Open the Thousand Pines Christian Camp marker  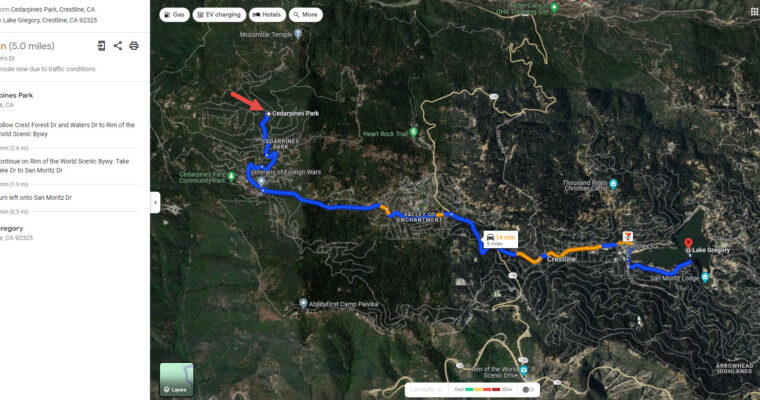point(613,183)
